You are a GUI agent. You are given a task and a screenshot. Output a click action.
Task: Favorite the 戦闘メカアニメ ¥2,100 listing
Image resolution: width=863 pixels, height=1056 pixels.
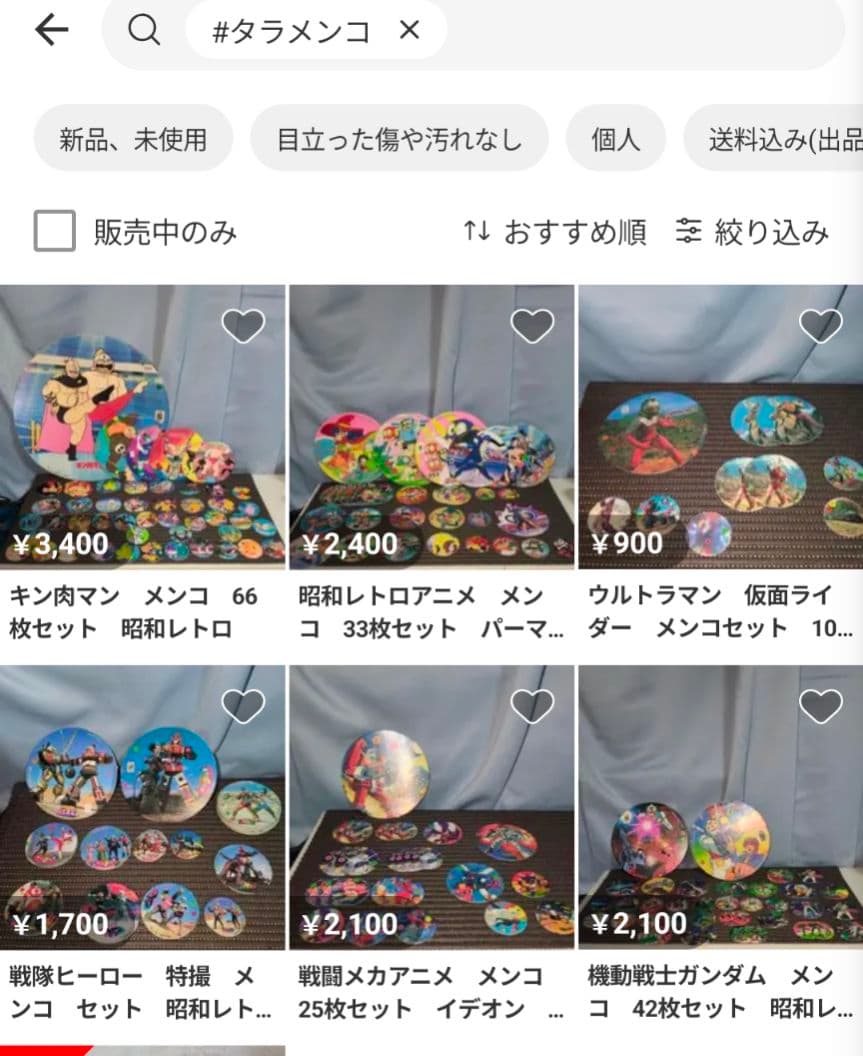point(532,706)
